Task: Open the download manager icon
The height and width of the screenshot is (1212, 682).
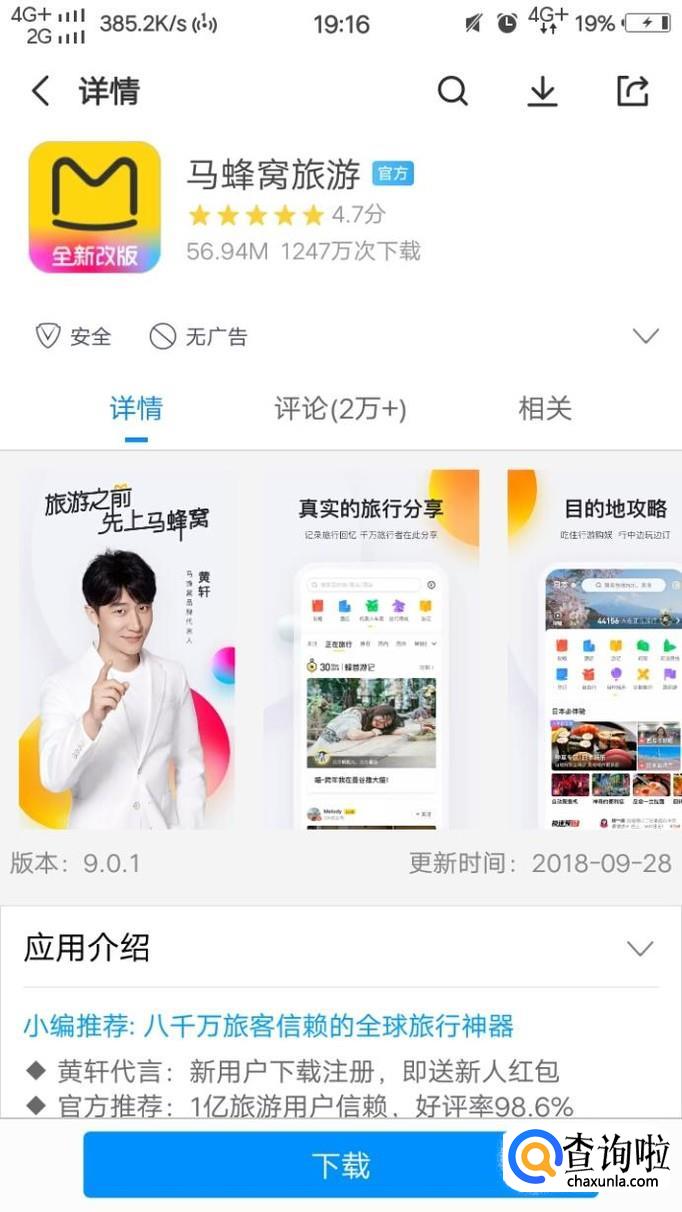Action: 542,92
